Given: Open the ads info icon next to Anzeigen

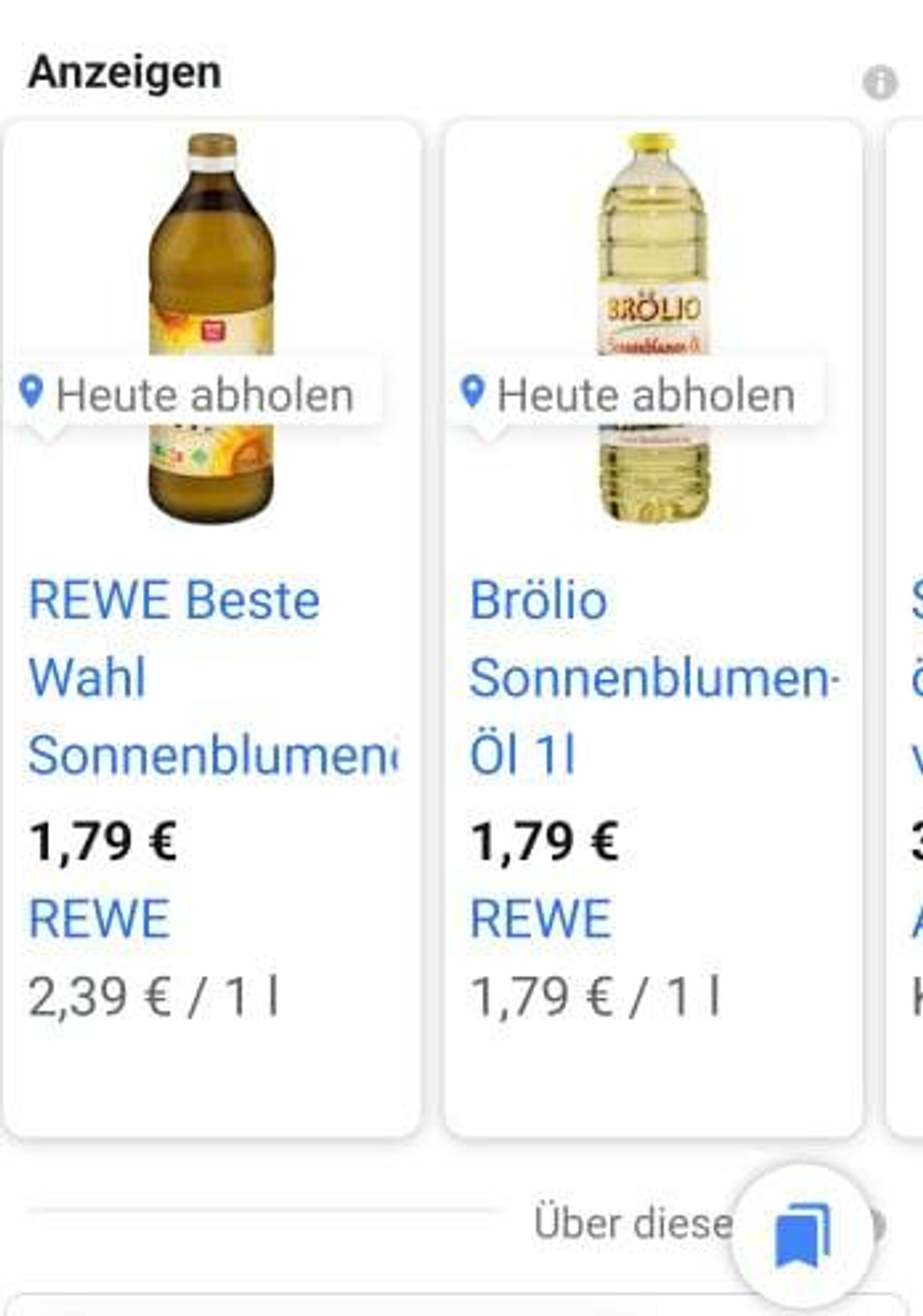Looking at the screenshot, I should [880, 83].
